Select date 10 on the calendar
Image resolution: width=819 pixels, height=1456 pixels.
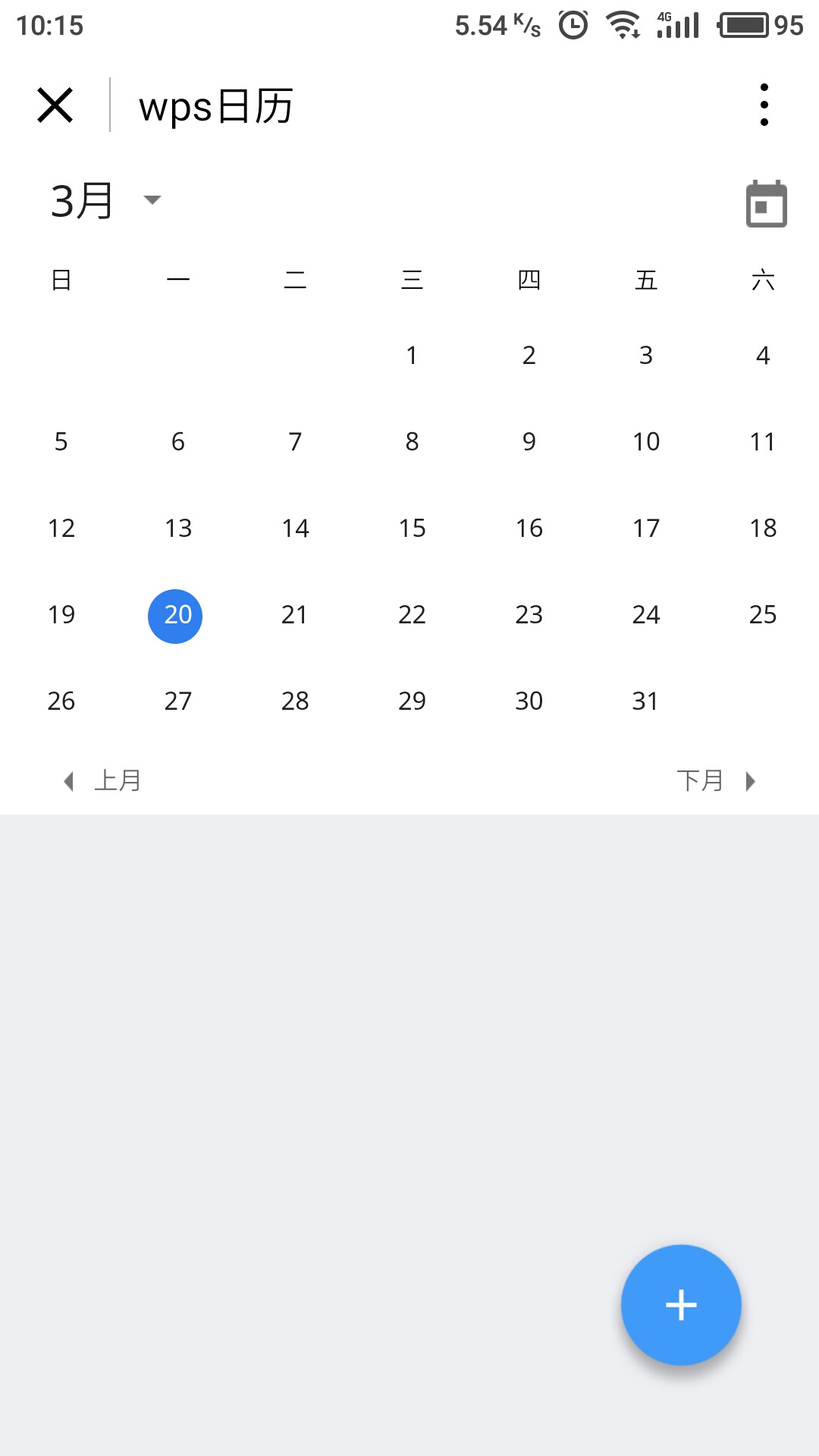[x=645, y=442]
